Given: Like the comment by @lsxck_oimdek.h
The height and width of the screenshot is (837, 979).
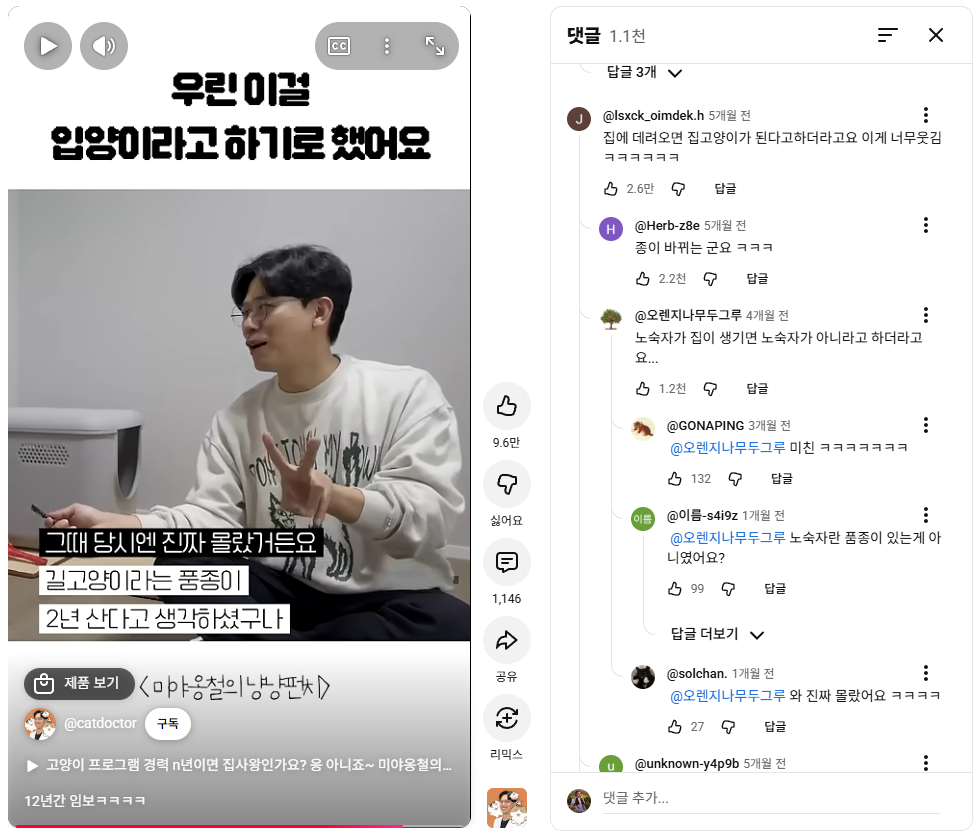Looking at the screenshot, I should tap(611, 188).
